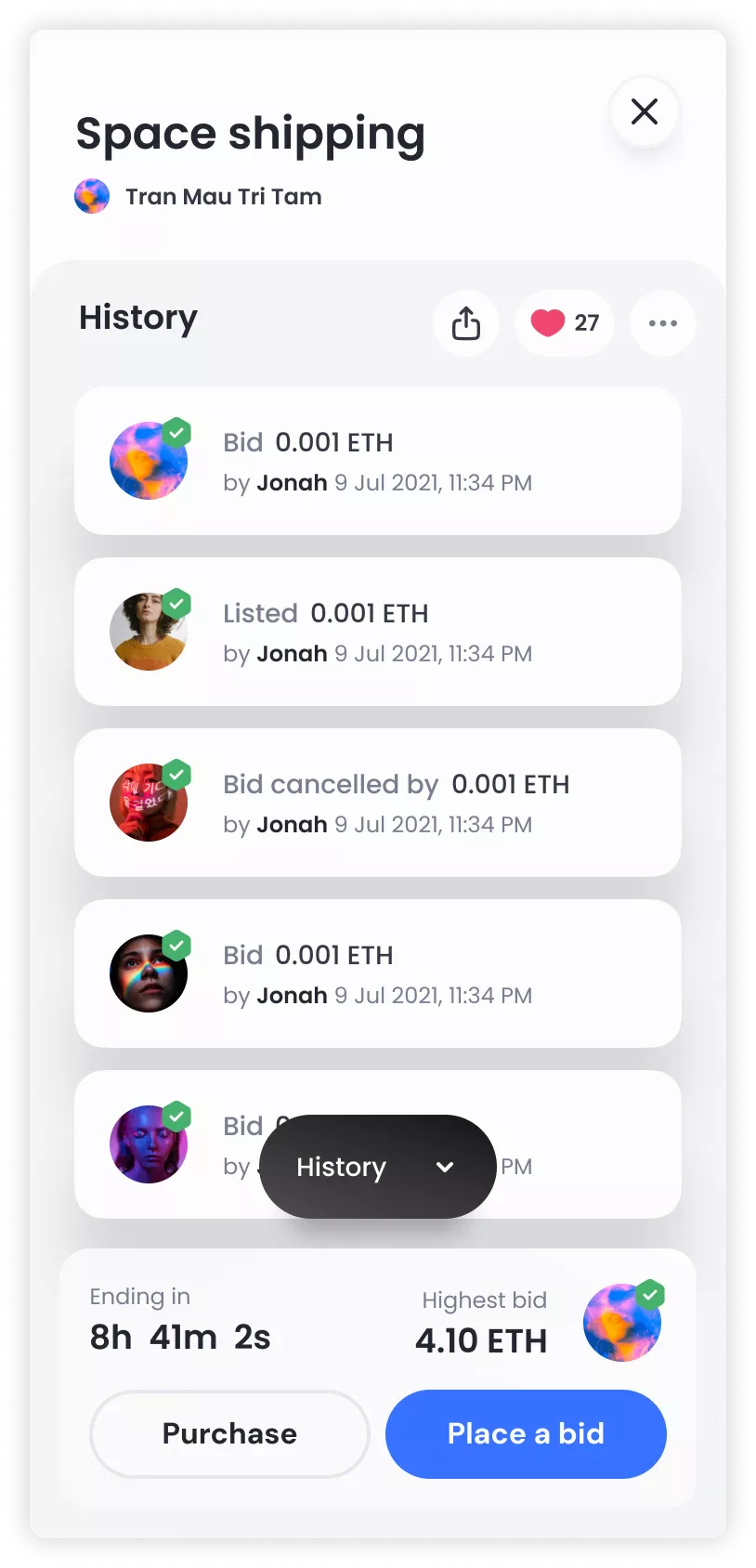Screen dimensions: 756x1568
Task: Open Jonah's profile from the first bid entry
Action: tap(292, 483)
